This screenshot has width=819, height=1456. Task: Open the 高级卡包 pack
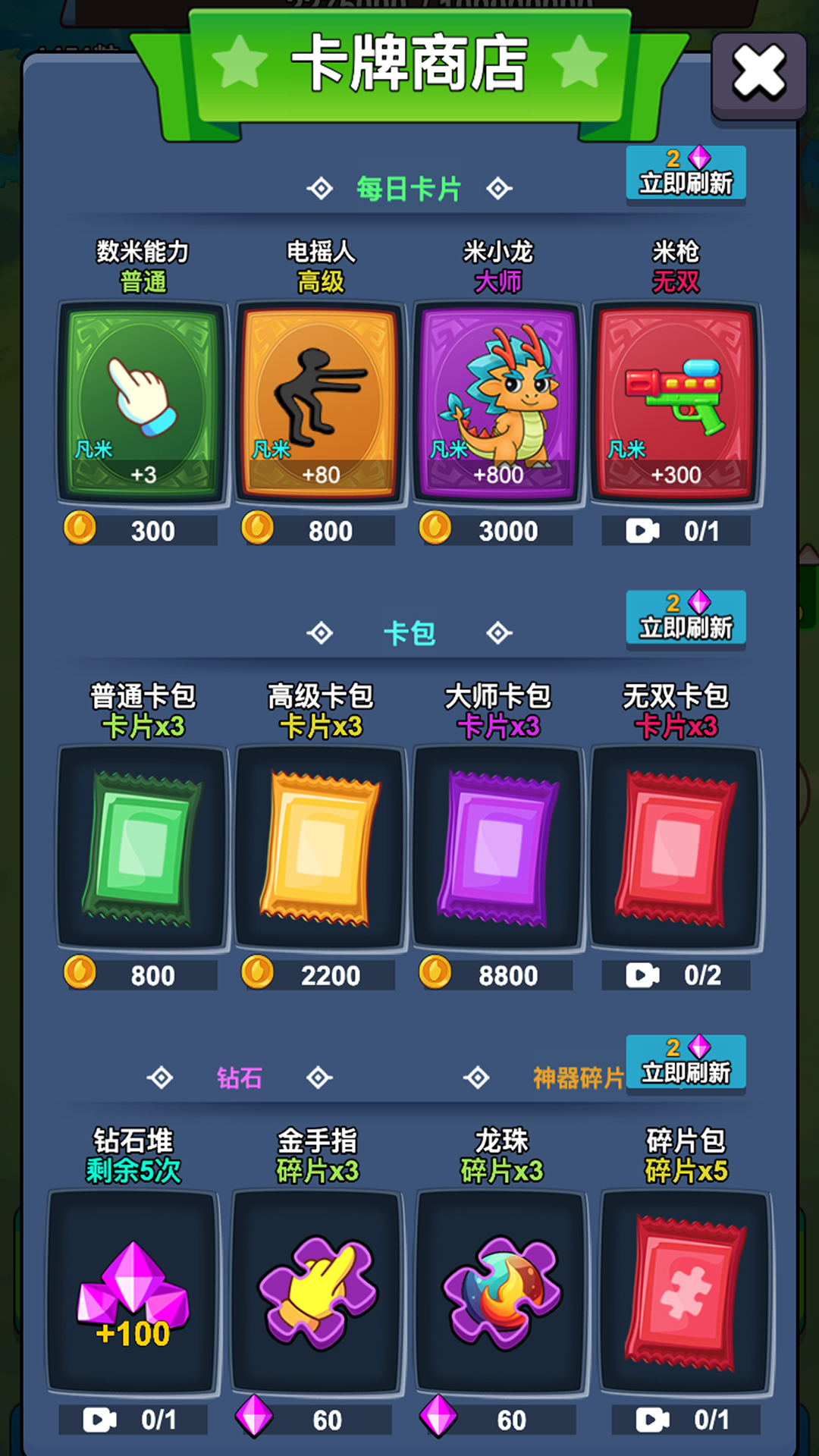(x=320, y=847)
